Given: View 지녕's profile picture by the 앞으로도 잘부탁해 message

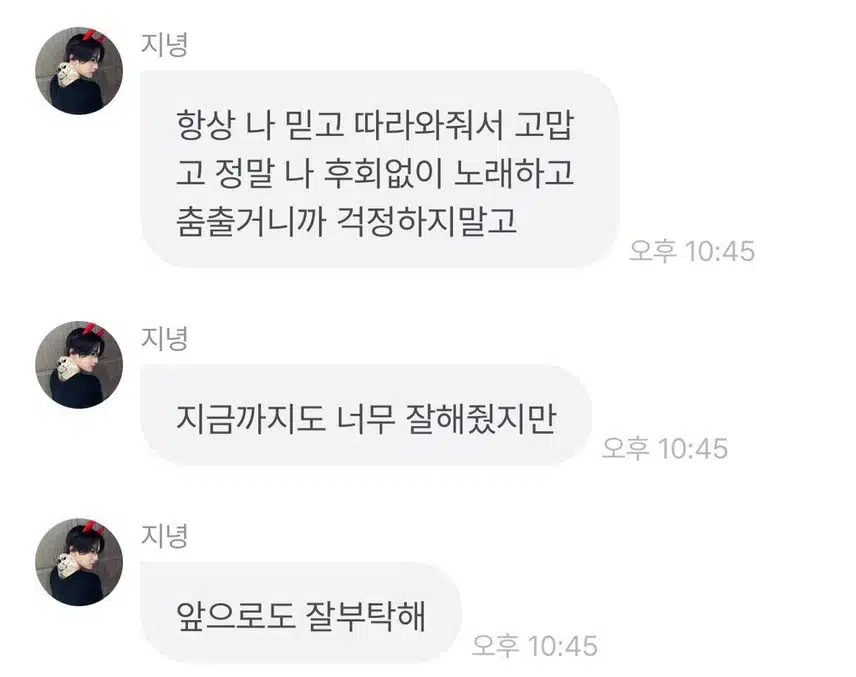Looking at the screenshot, I should coord(79,561).
